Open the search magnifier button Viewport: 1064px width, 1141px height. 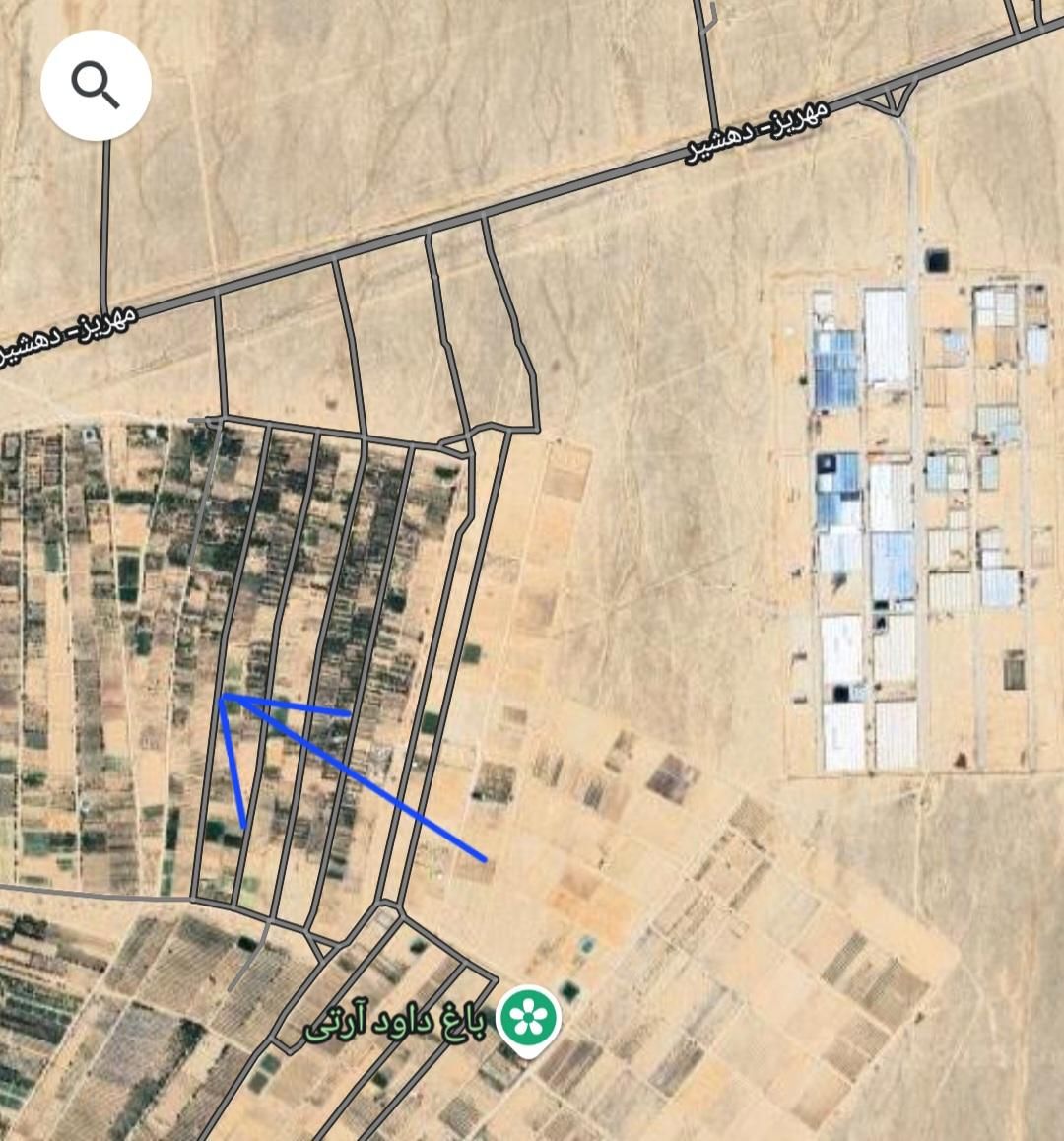(96, 86)
